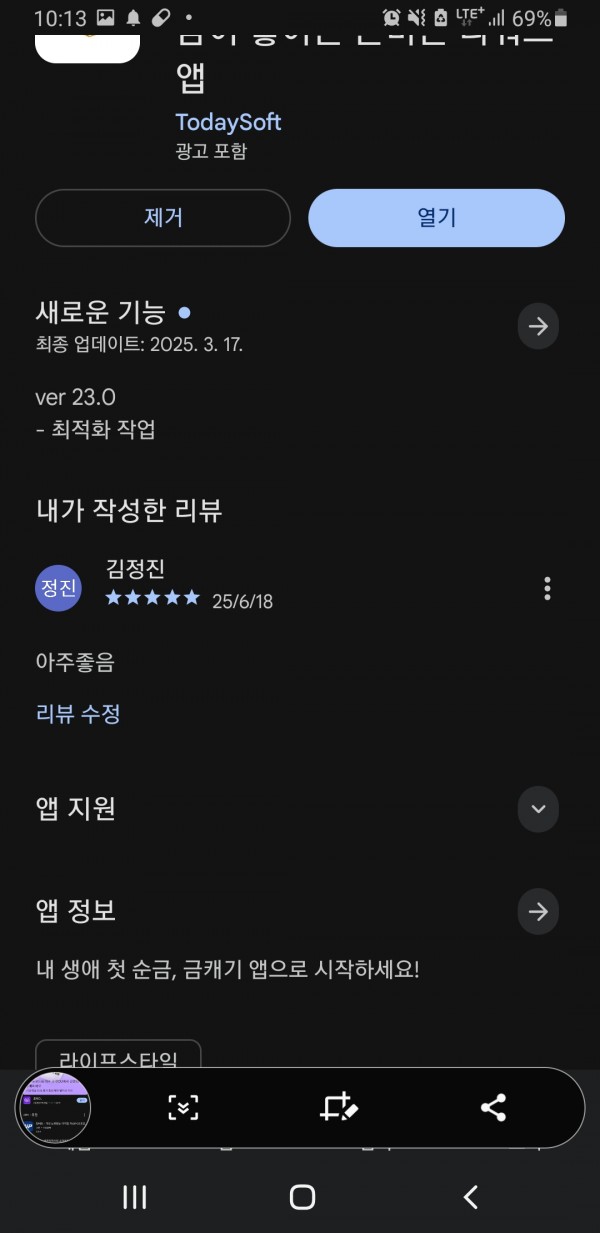
Task: Tap 리뷰 수정 to edit review
Action: 78,714
